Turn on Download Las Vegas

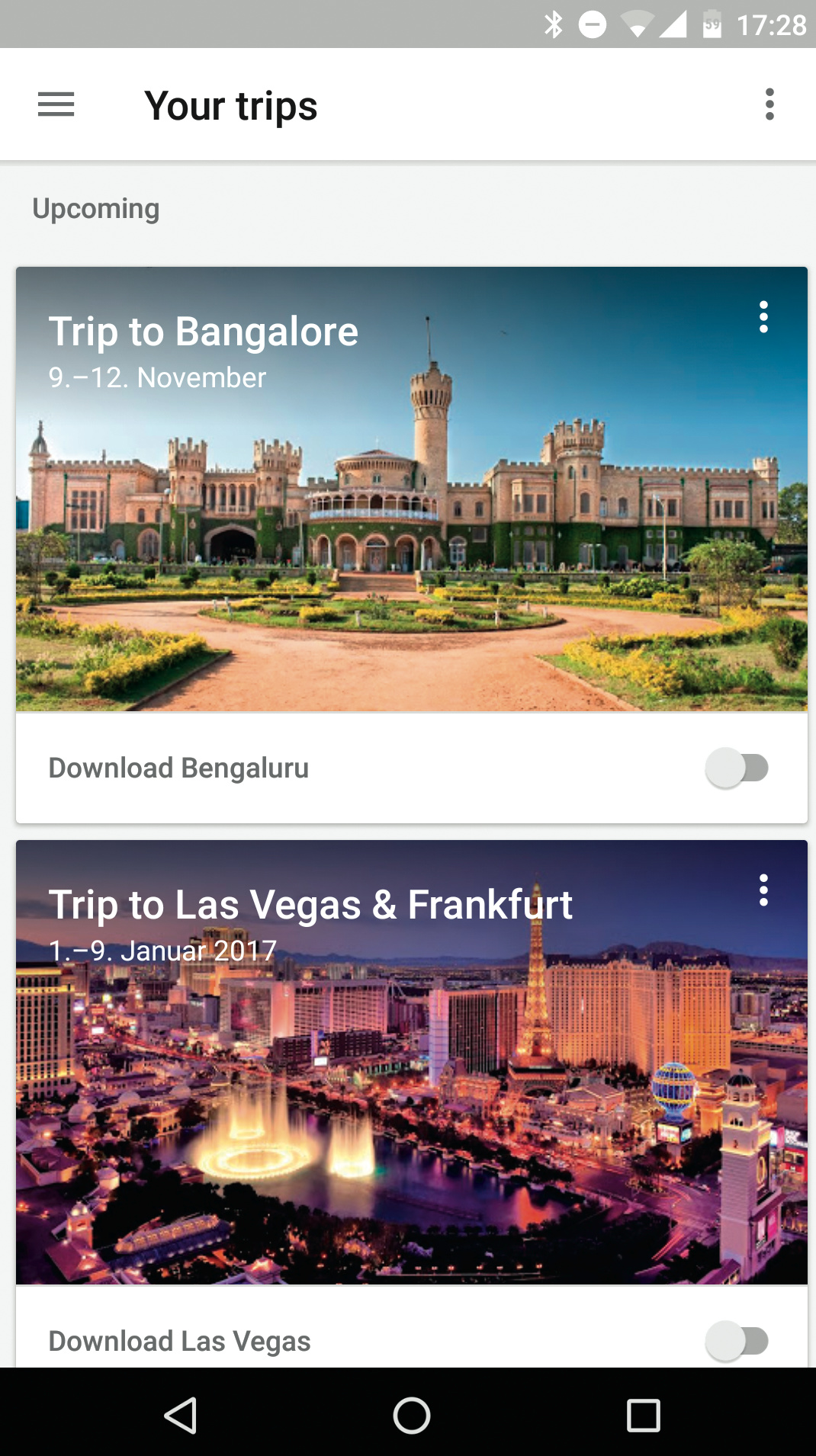click(x=737, y=1341)
